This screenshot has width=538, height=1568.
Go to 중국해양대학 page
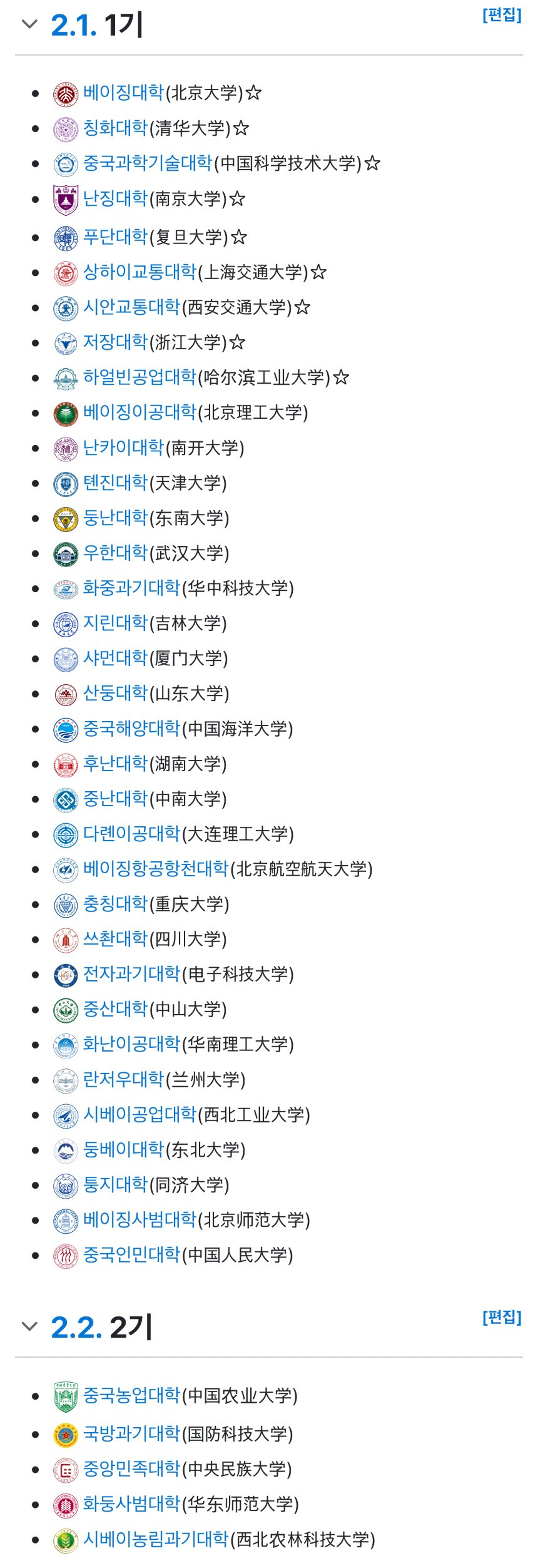(131, 728)
